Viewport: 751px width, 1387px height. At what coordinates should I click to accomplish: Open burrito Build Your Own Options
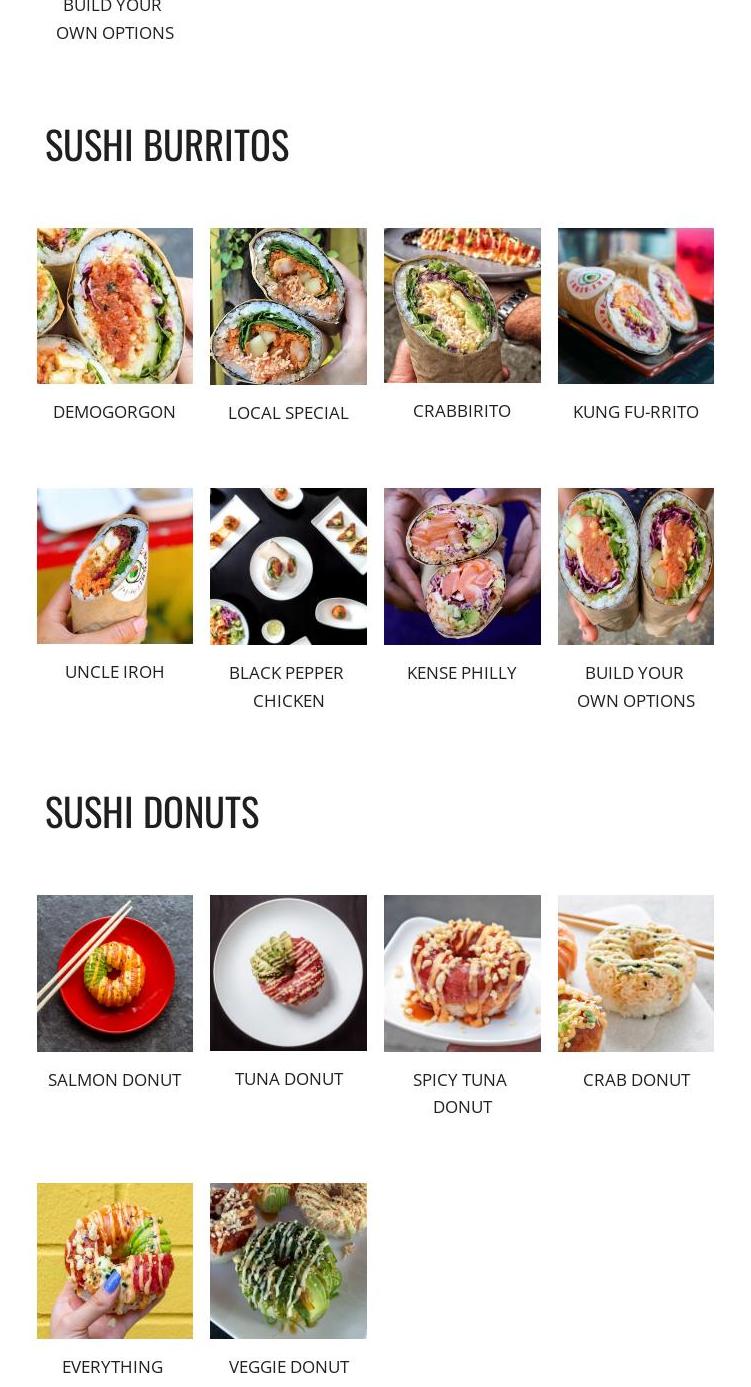tap(635, 566)
